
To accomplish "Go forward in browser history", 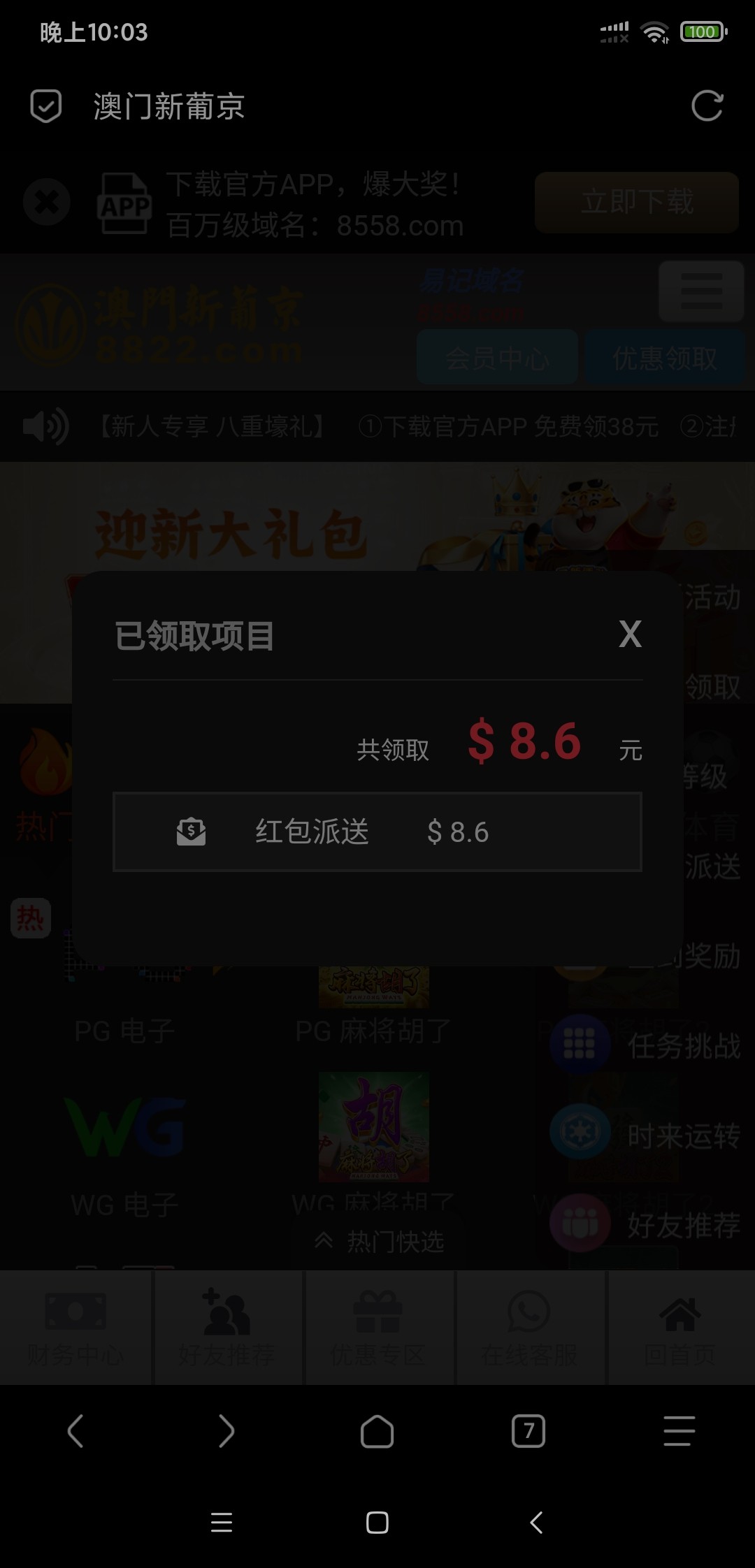I will (x=226, y=1431).
